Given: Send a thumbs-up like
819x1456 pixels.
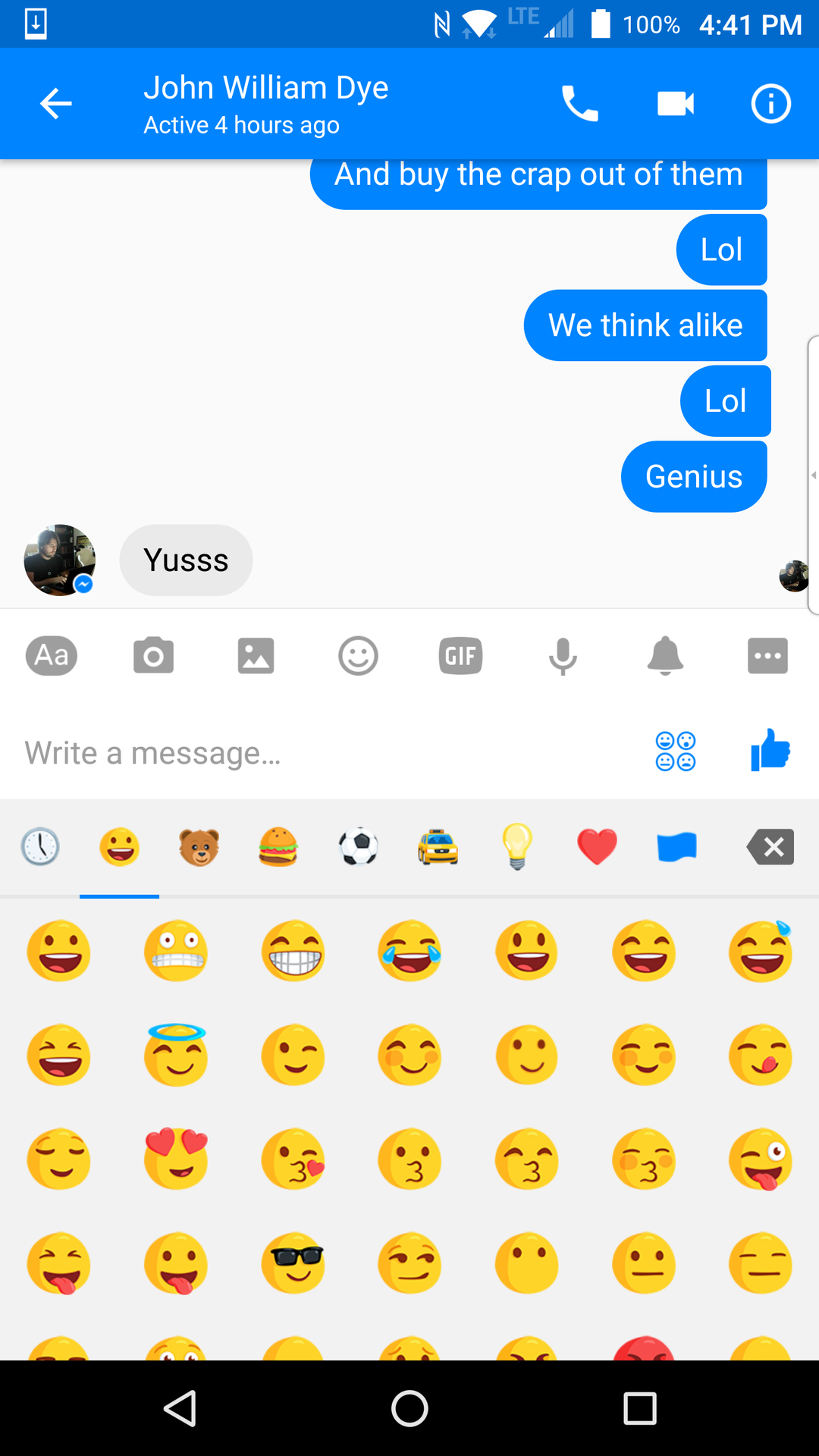Looking at the screenshot, I should tap(770, 751).
